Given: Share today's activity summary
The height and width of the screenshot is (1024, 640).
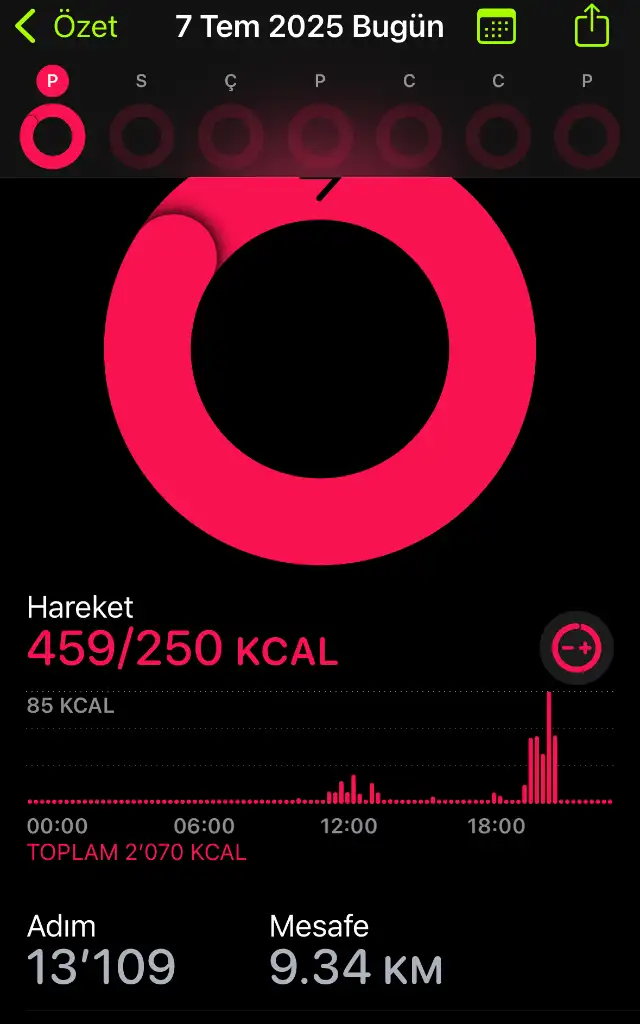Looking at the screenshot, I should [x=592, y=26].
